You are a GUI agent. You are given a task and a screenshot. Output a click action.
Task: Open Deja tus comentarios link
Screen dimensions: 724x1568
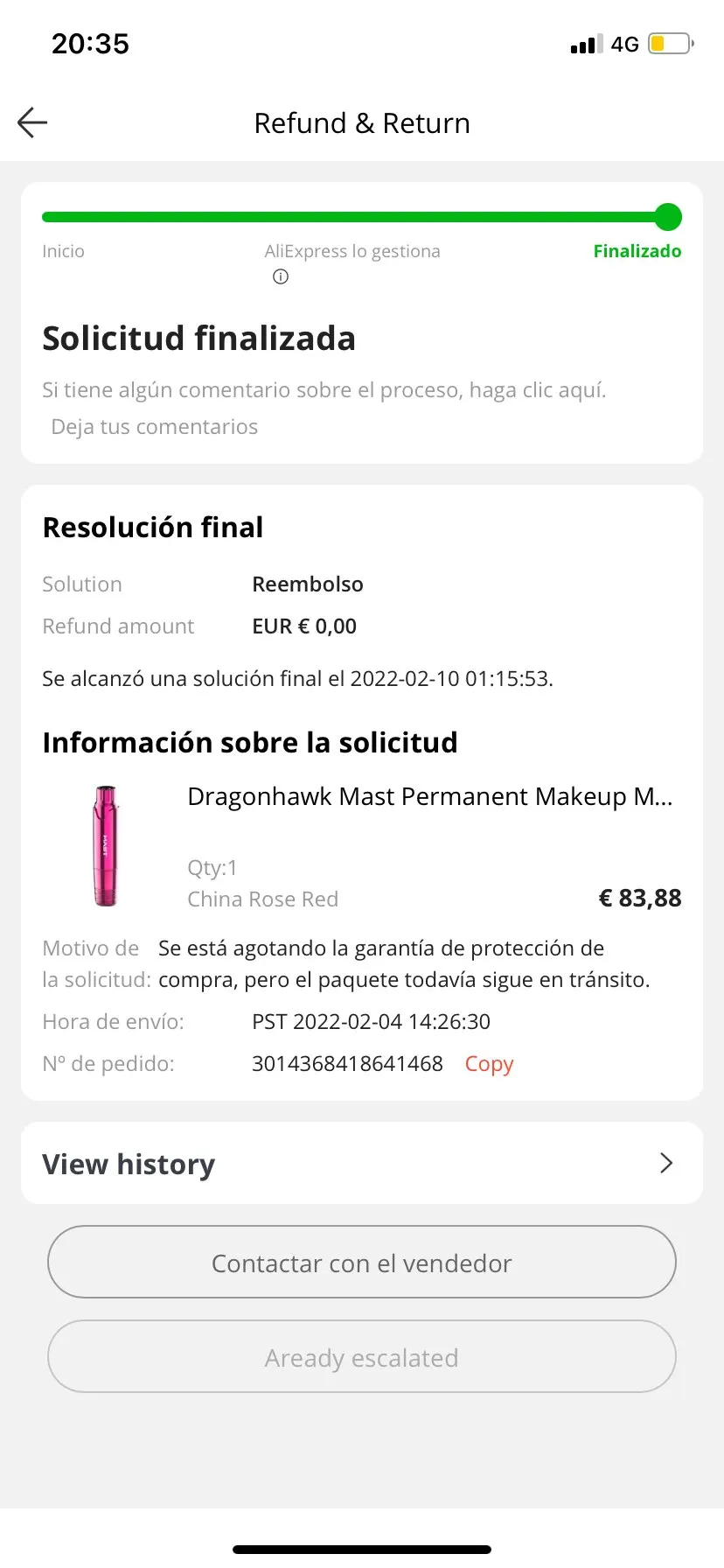pyautogui.click(x=155, y=427)
